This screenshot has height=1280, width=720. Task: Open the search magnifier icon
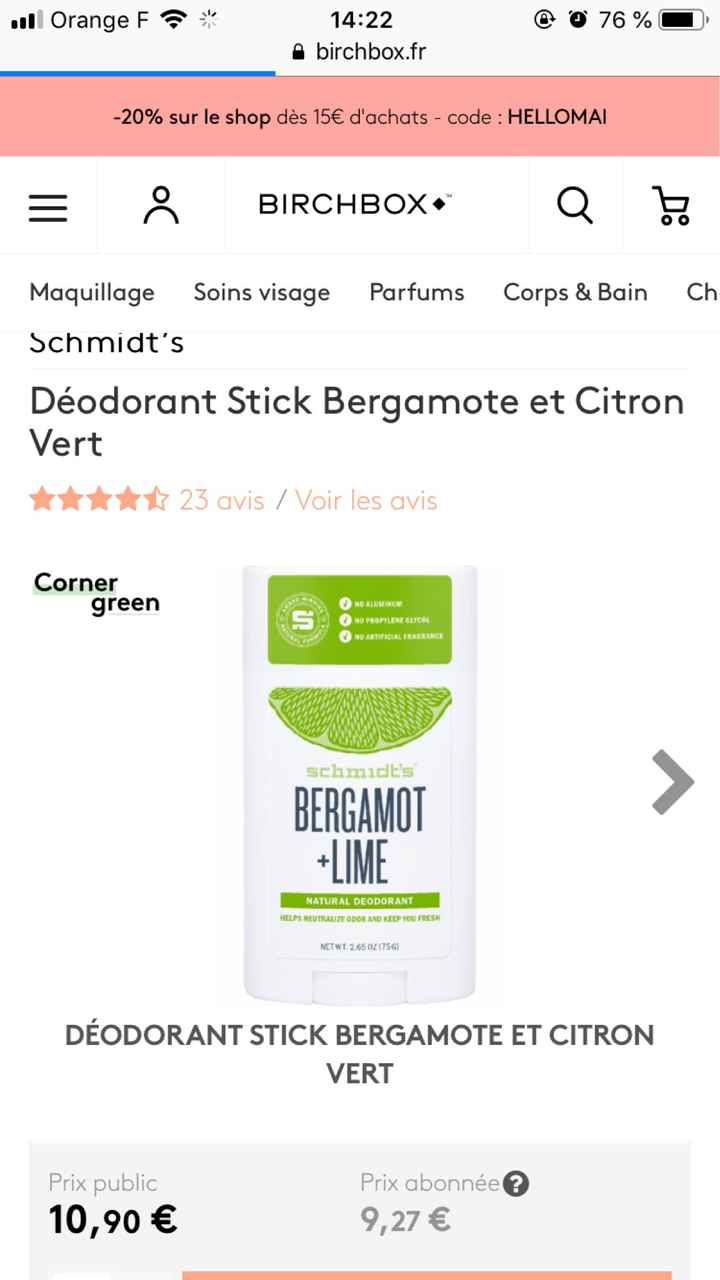pyautogui.click(x=575, y=205)
